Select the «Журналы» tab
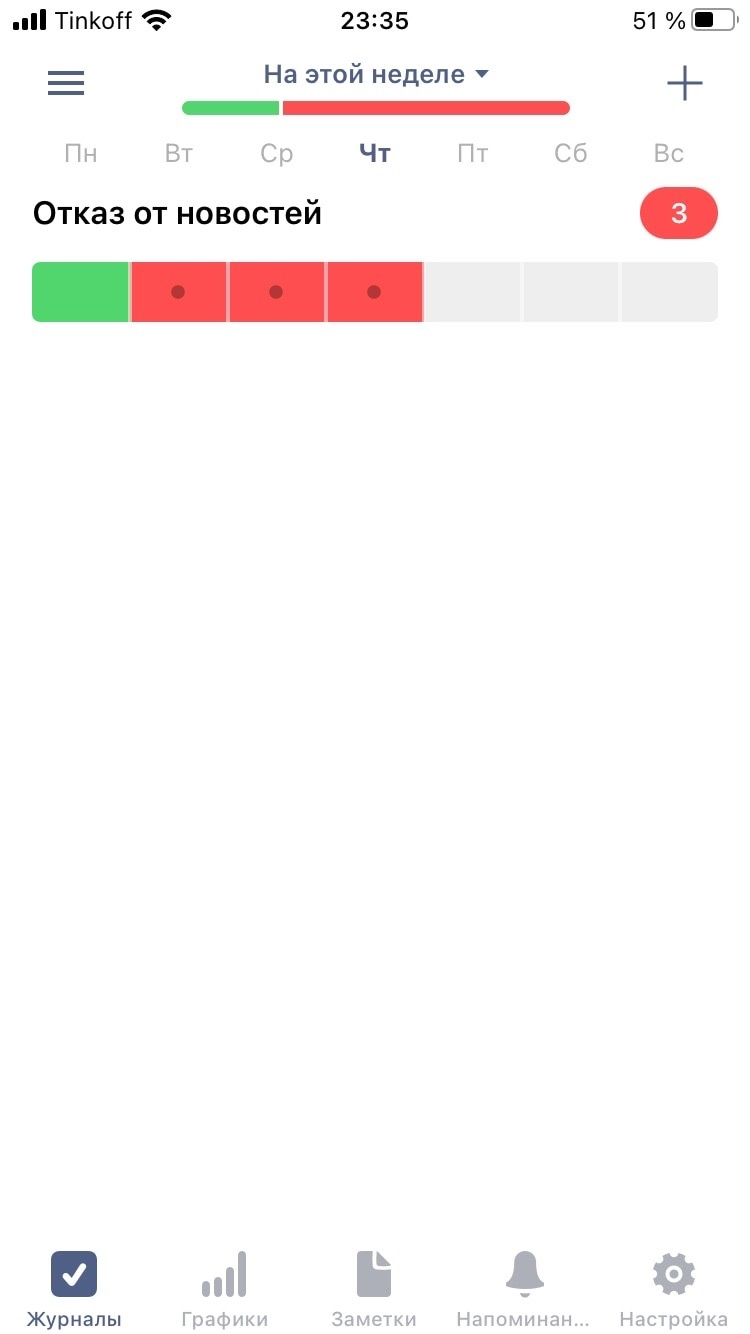 coord(74,1290)
